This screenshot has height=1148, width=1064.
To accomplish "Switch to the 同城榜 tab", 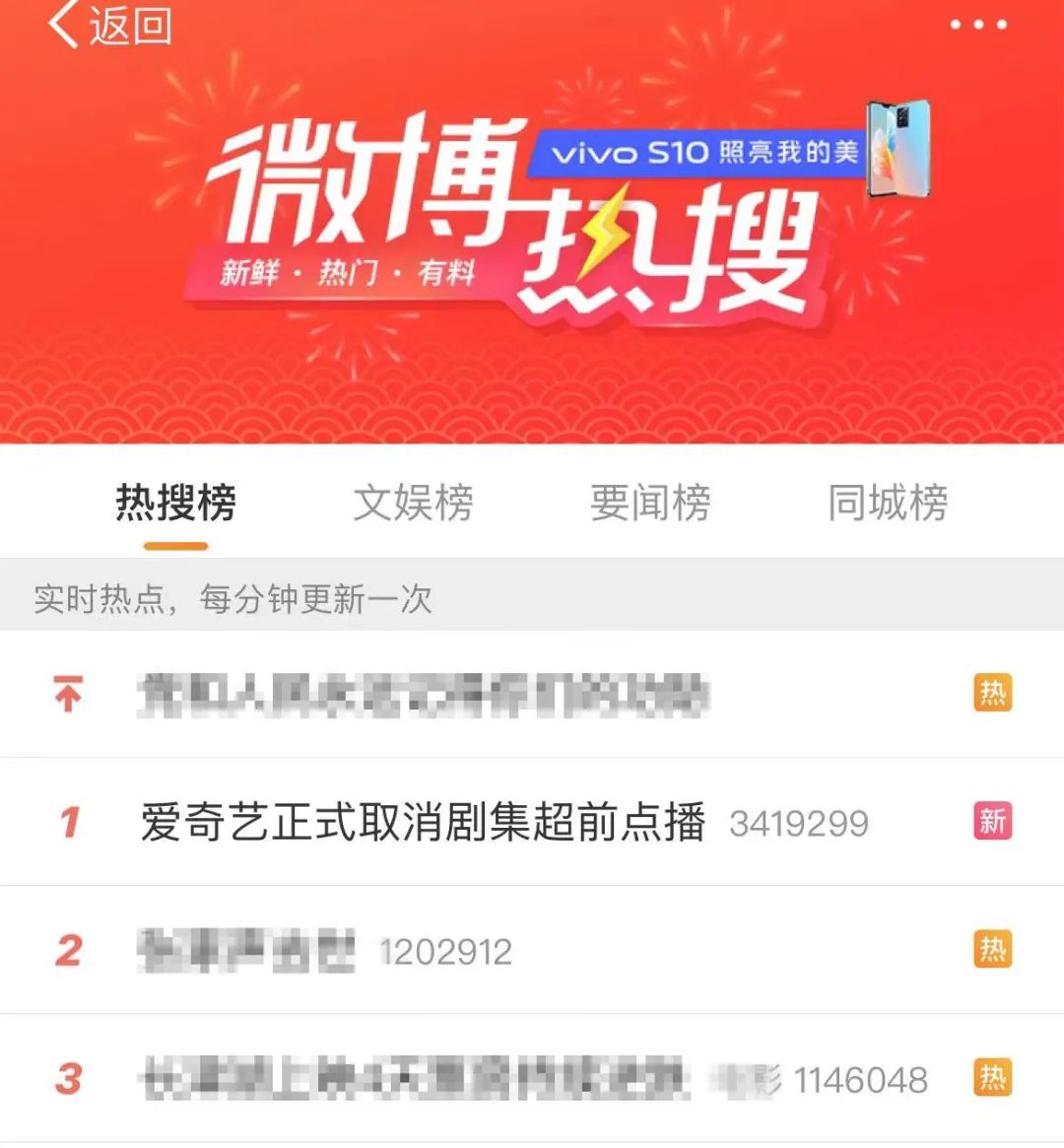I will pyautogui.click(x=888, y=504).
